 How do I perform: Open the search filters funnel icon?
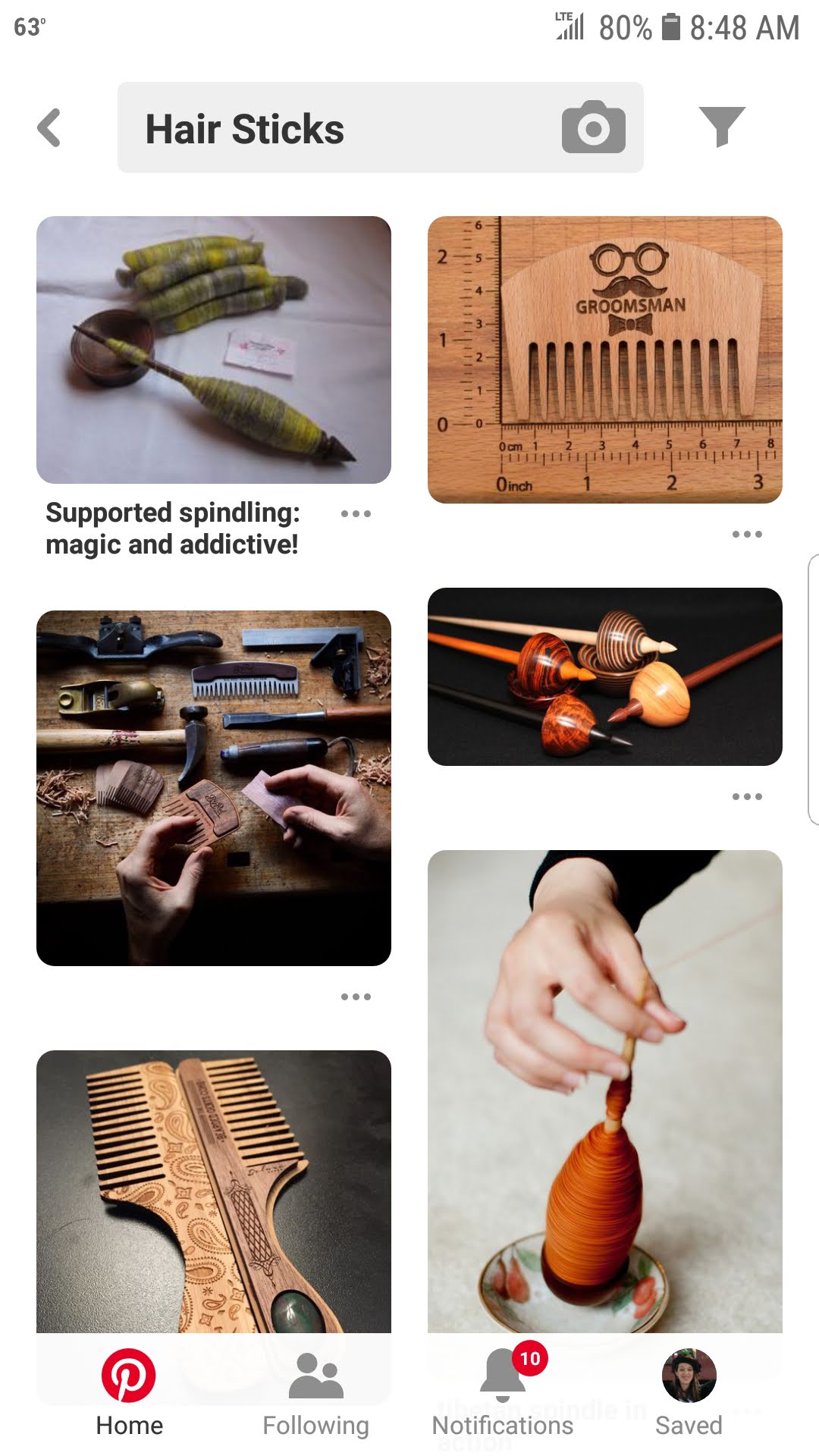[723, 127]
